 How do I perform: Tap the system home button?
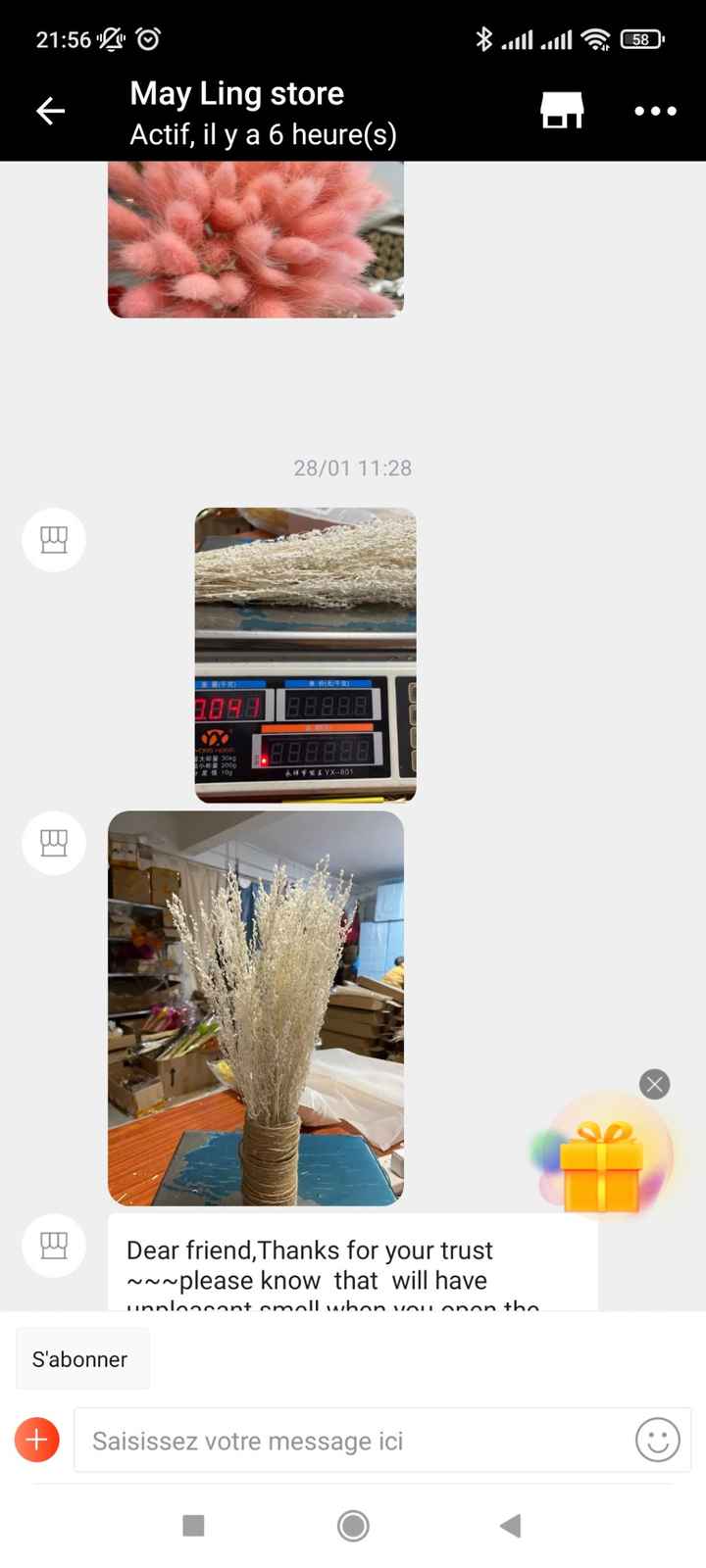(353, 1526)
